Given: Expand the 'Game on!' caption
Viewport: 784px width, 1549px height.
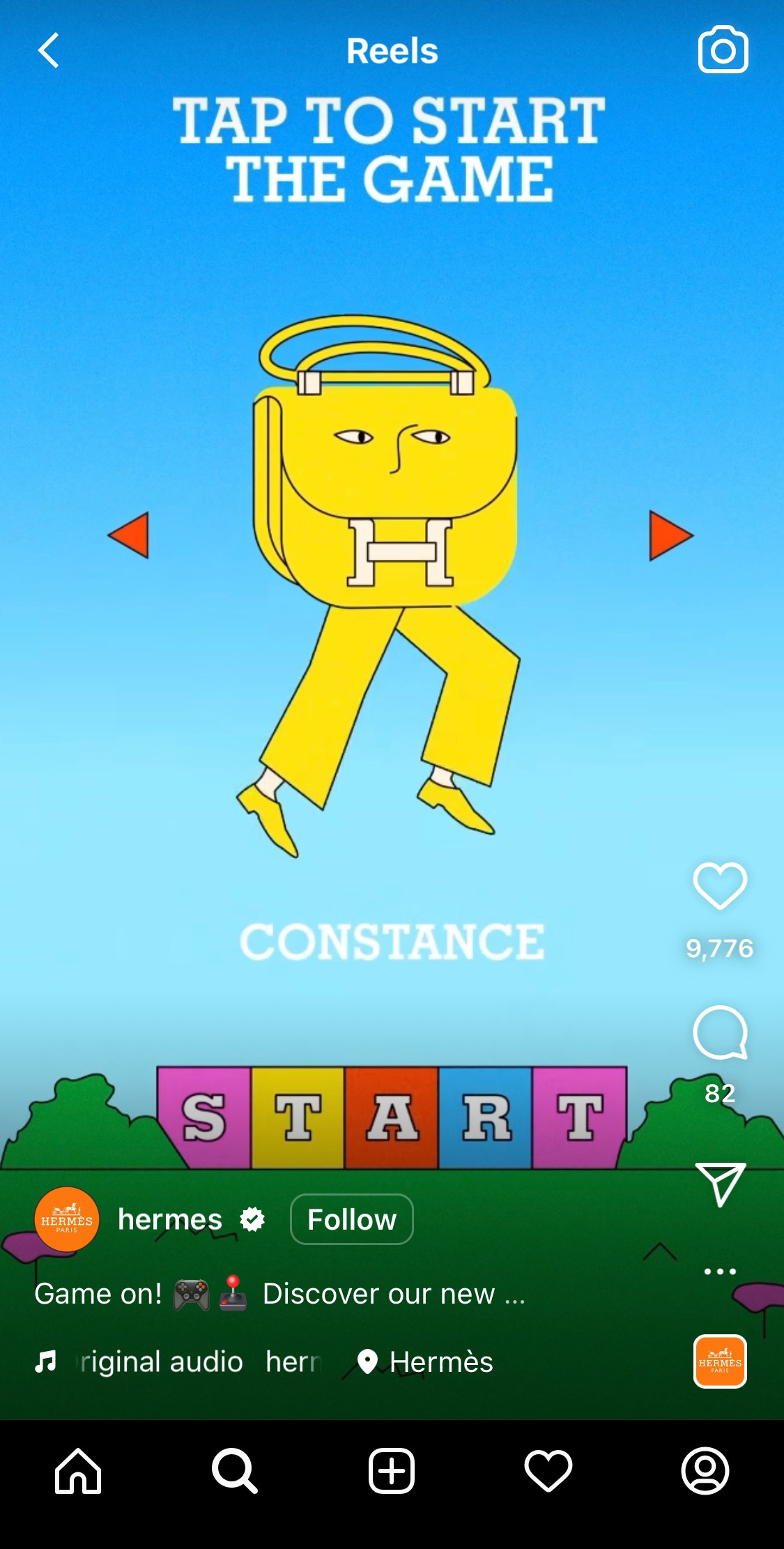Looking at the screenshot, I should pos(279,1294).
